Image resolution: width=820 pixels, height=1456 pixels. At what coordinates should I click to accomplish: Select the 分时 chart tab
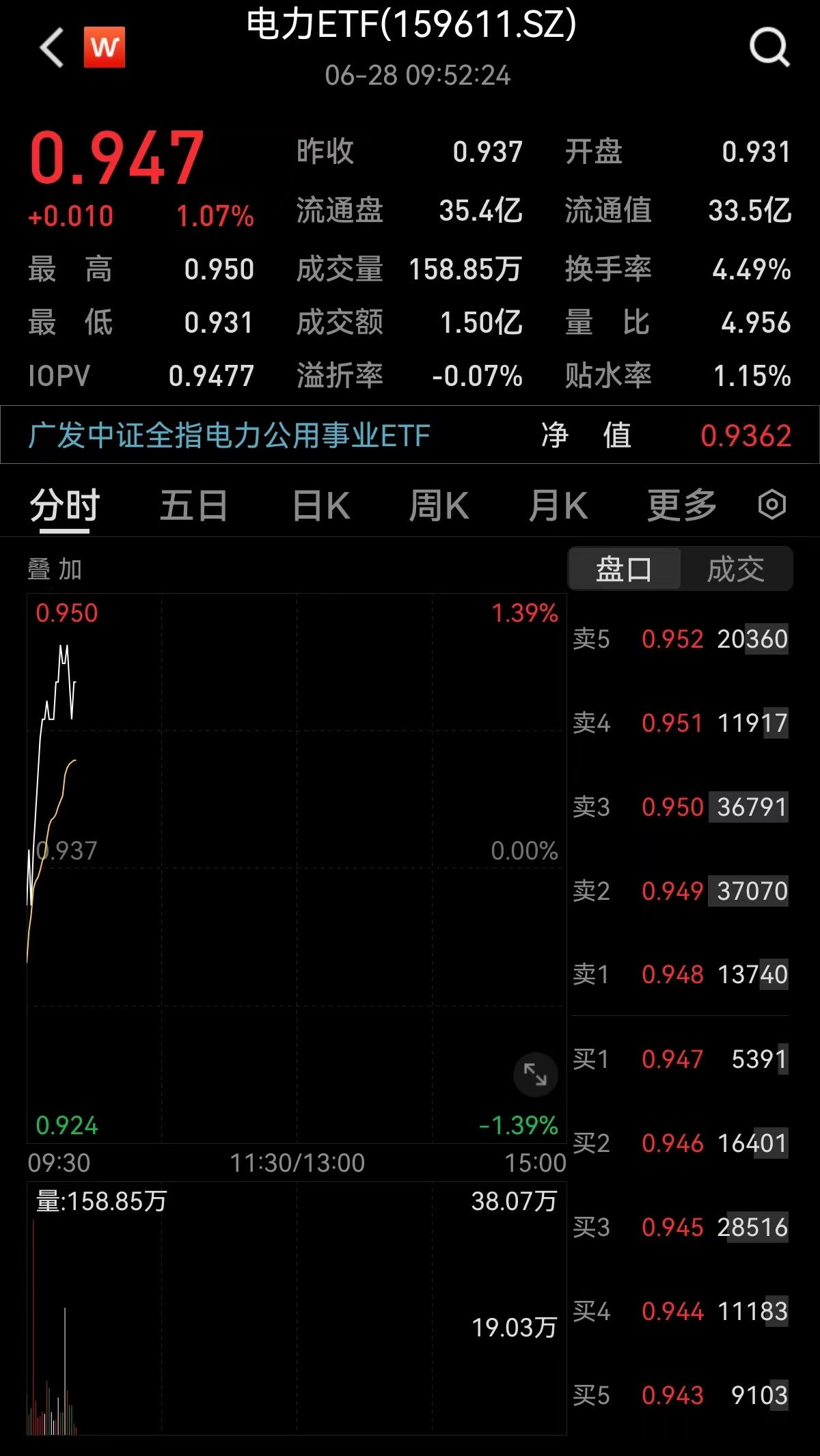(65, 506)
